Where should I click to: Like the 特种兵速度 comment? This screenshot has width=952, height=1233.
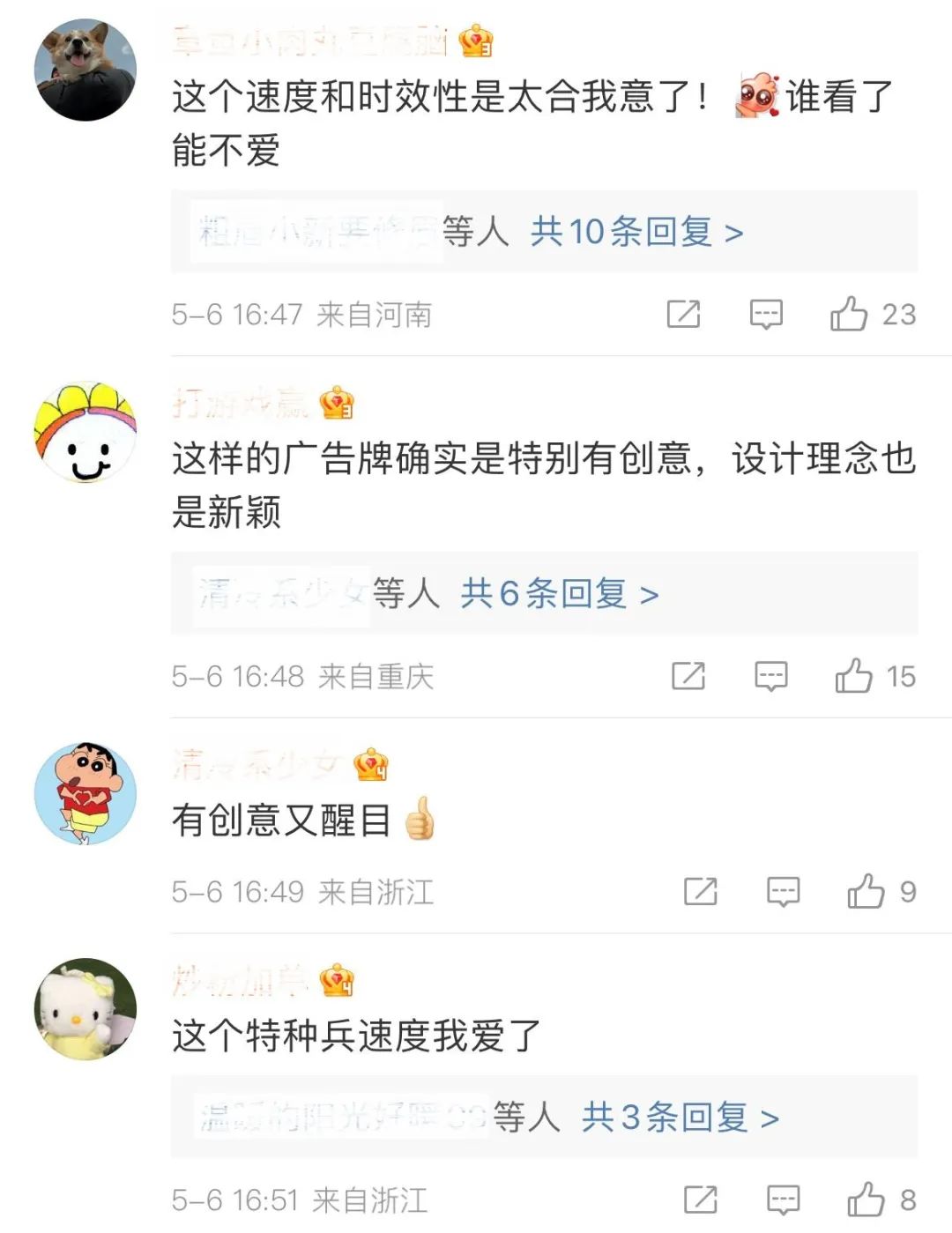pos(866,1200)
